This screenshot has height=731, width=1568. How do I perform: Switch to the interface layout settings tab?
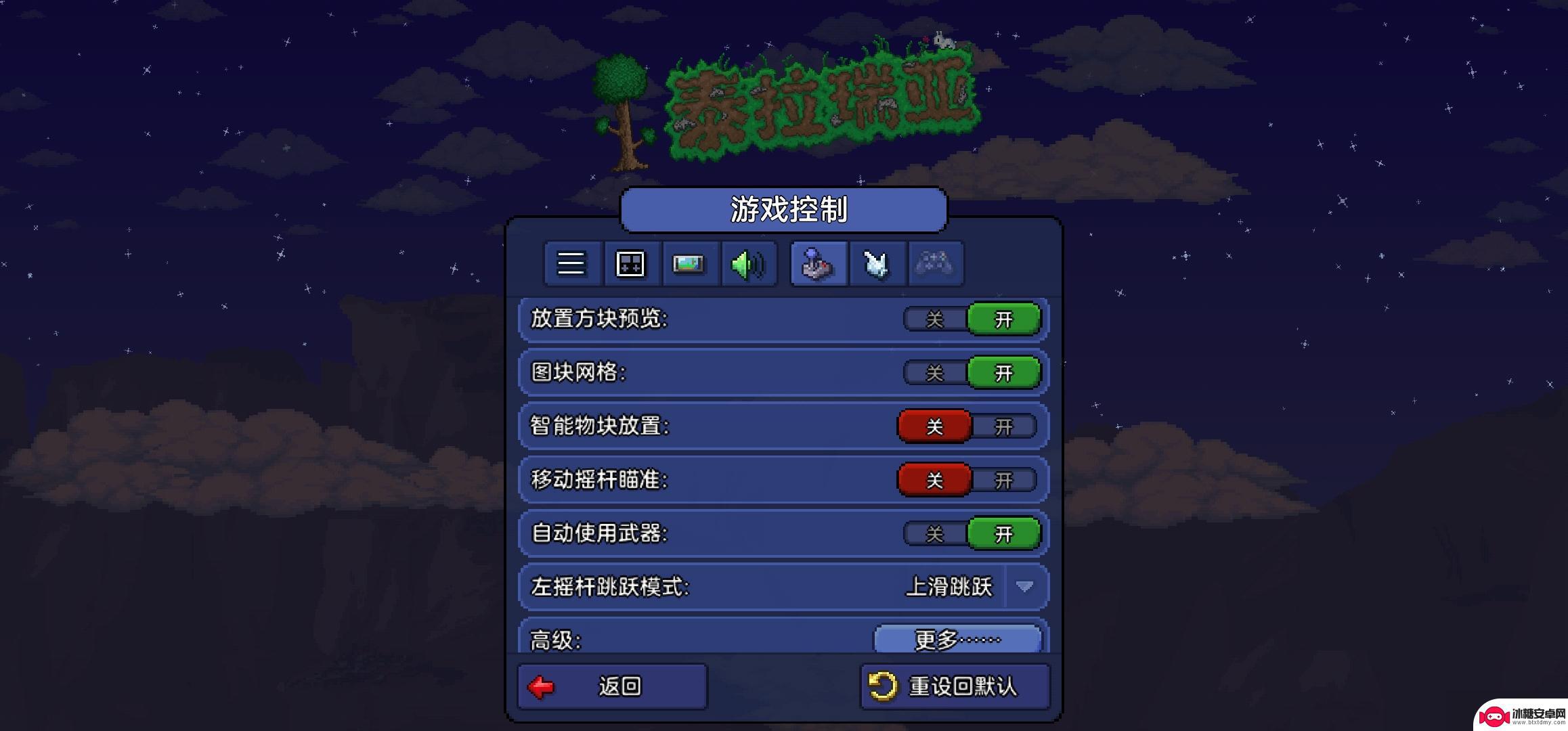630,263
